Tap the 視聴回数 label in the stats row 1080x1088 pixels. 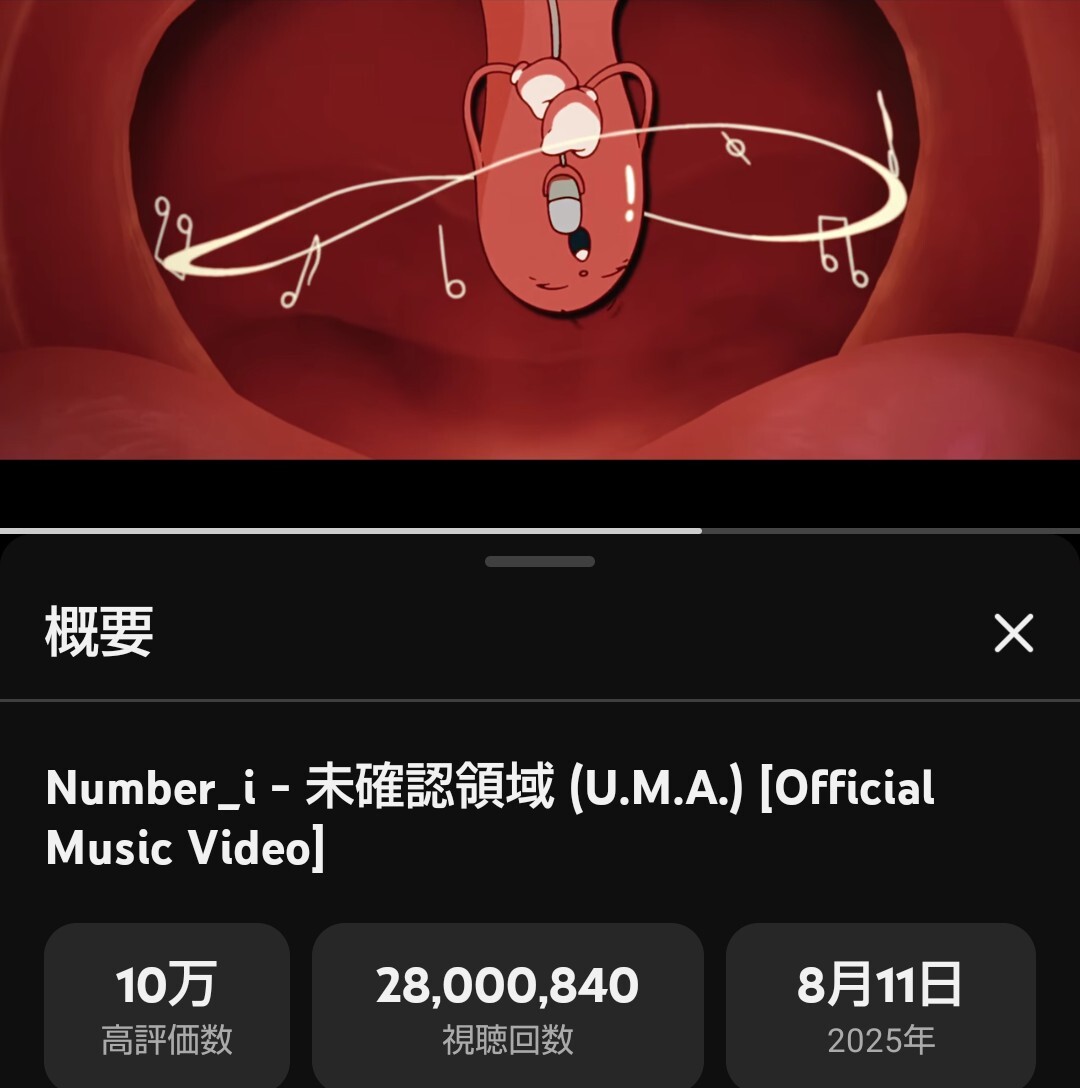(x=506, y=1042)
